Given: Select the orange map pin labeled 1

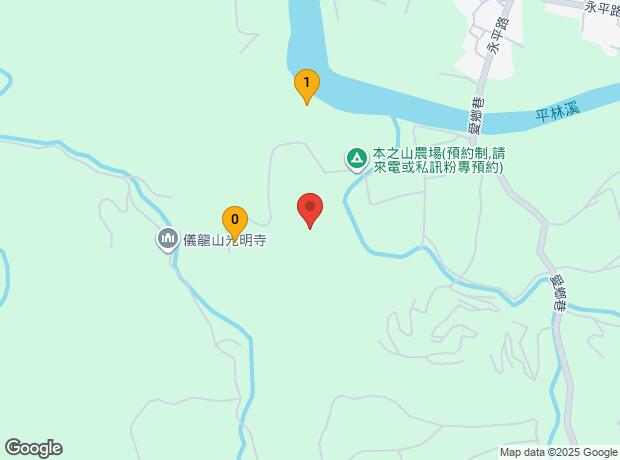Looking at the screenshot, I should coord(306,84).
